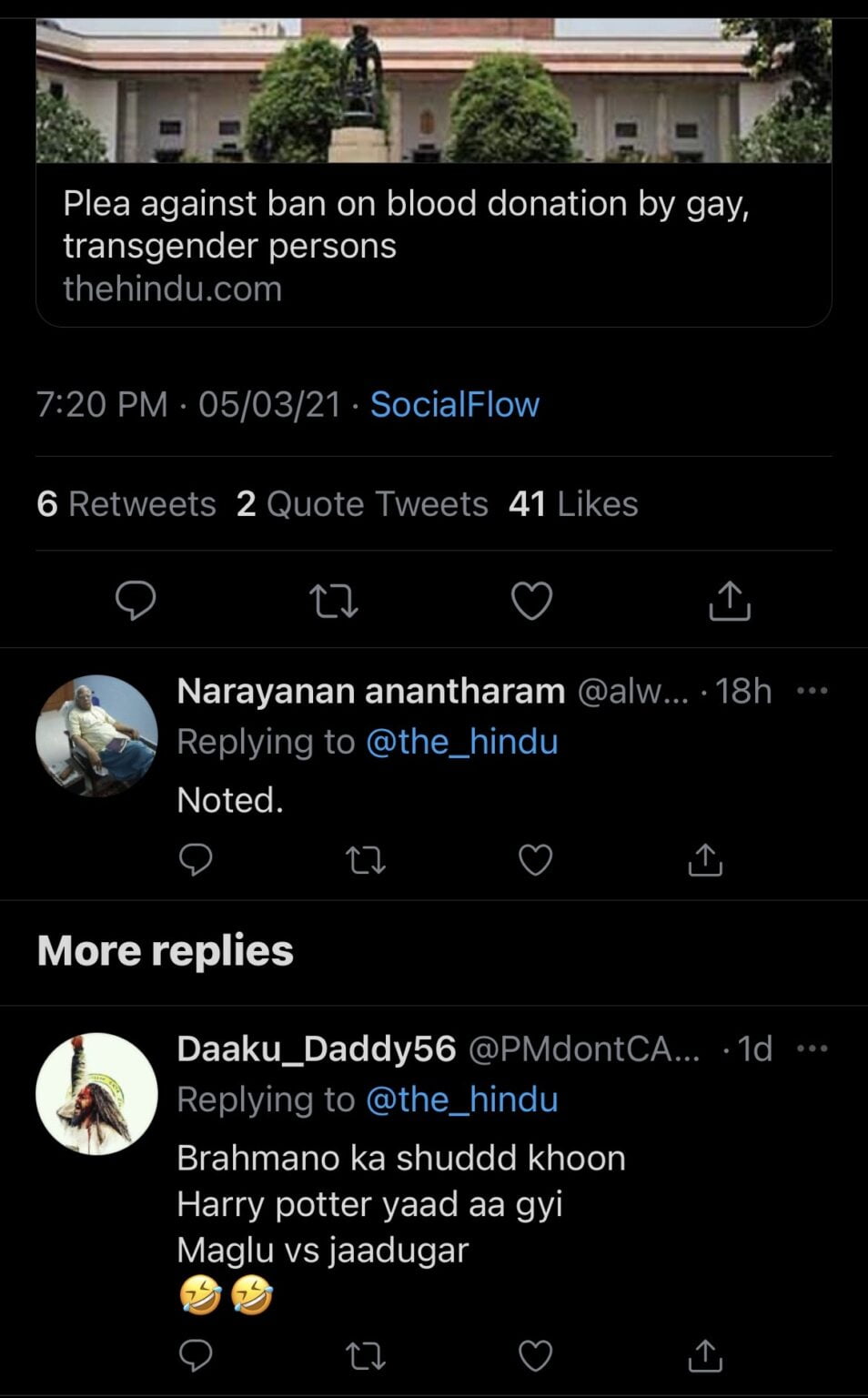Reply to Narayanan anantharam's "Noted." tweet

click(196, 859)
